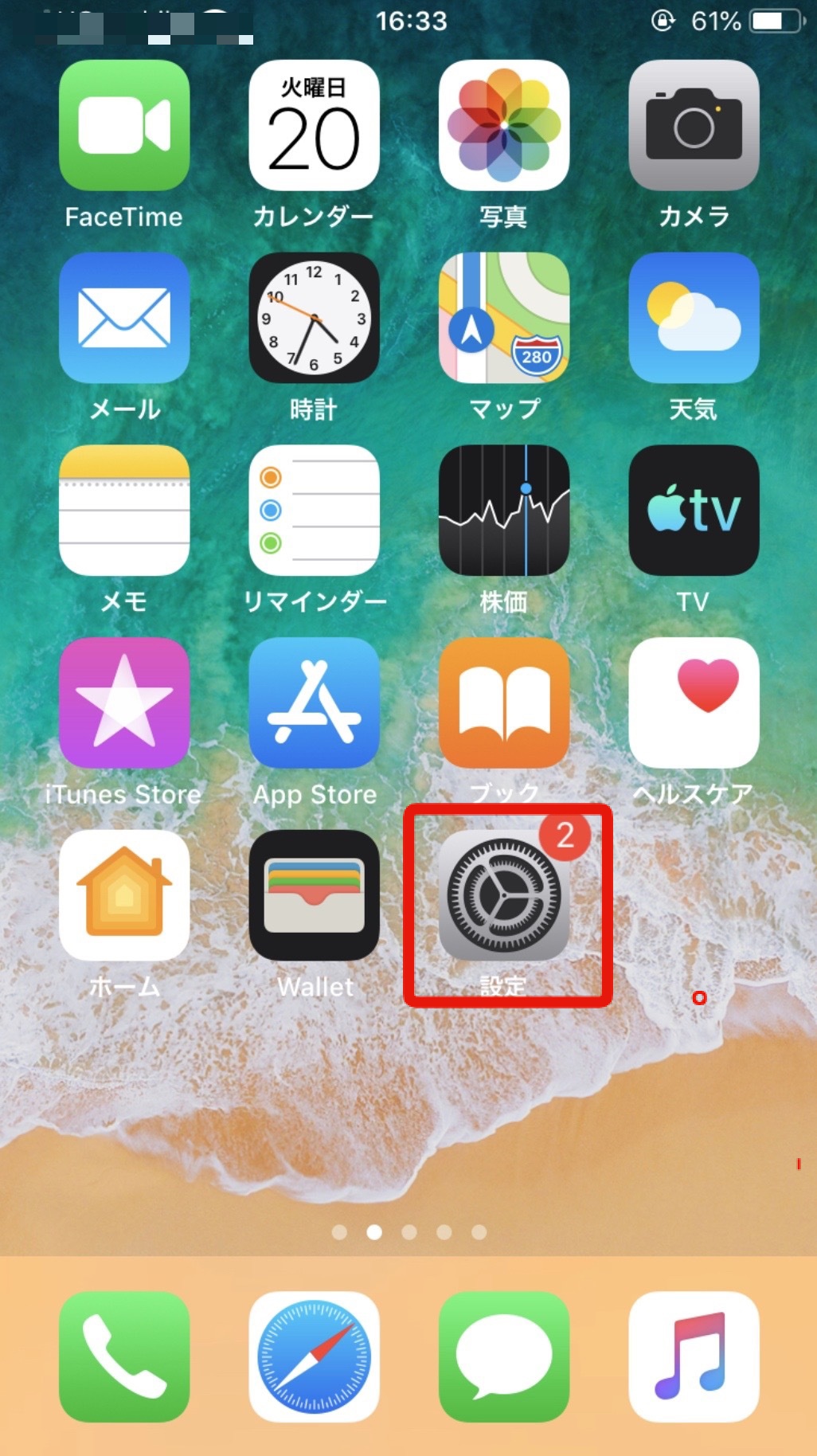Open the 写真 (Photos) app

click(x=503, y=127)
